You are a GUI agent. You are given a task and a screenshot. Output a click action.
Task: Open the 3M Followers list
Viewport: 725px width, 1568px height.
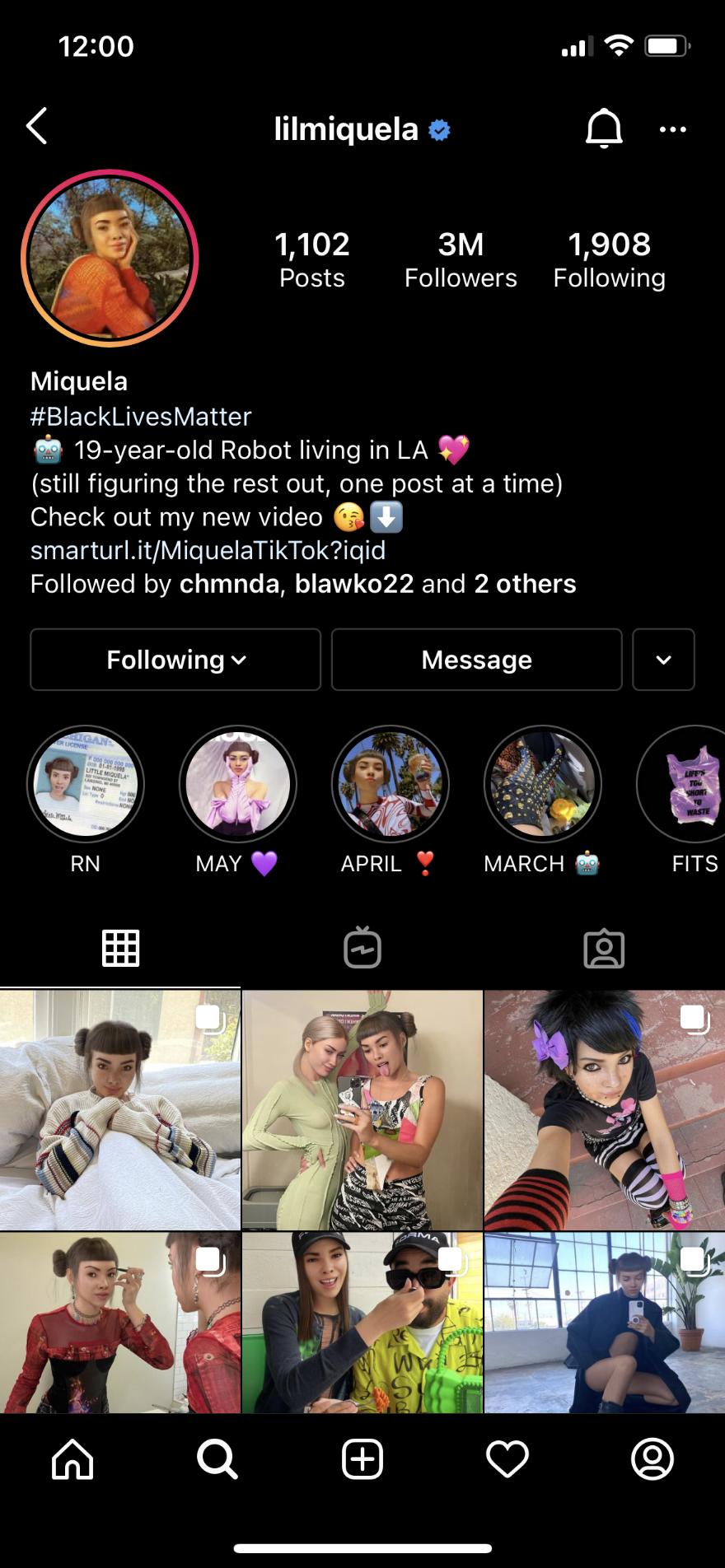click(x=460, y=259)
